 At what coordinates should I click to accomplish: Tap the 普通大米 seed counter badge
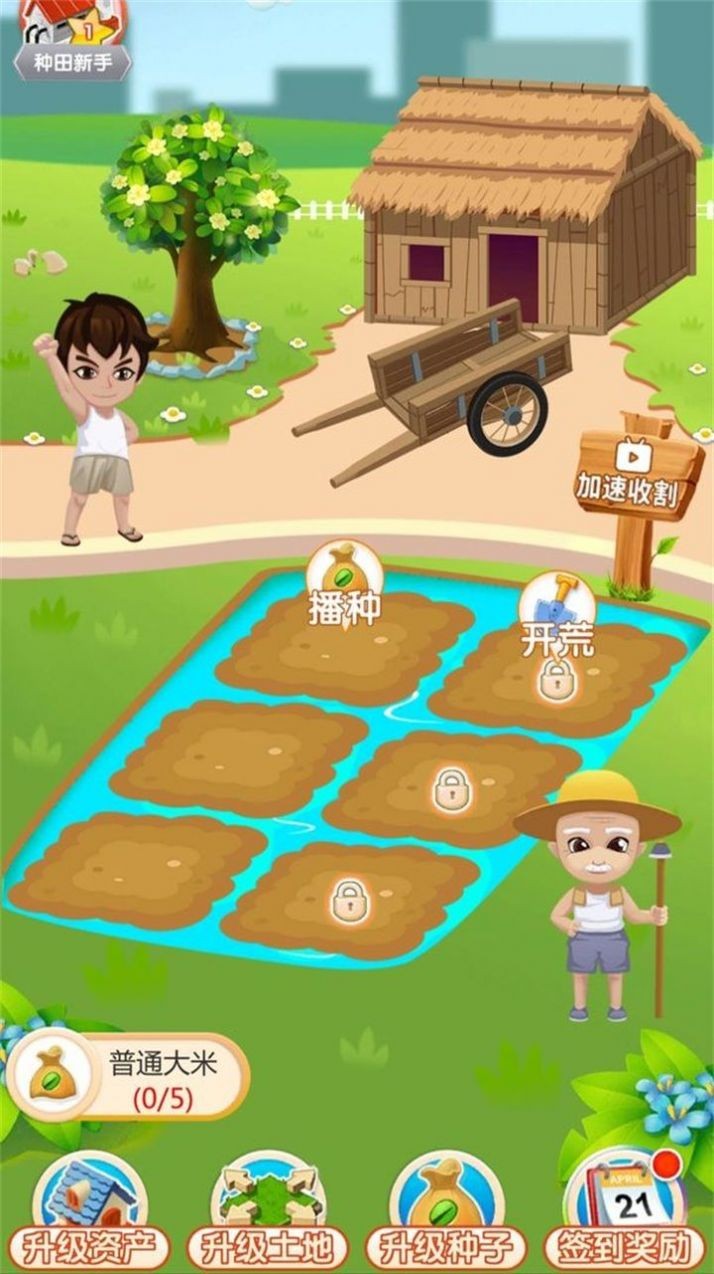(128, 1076)
